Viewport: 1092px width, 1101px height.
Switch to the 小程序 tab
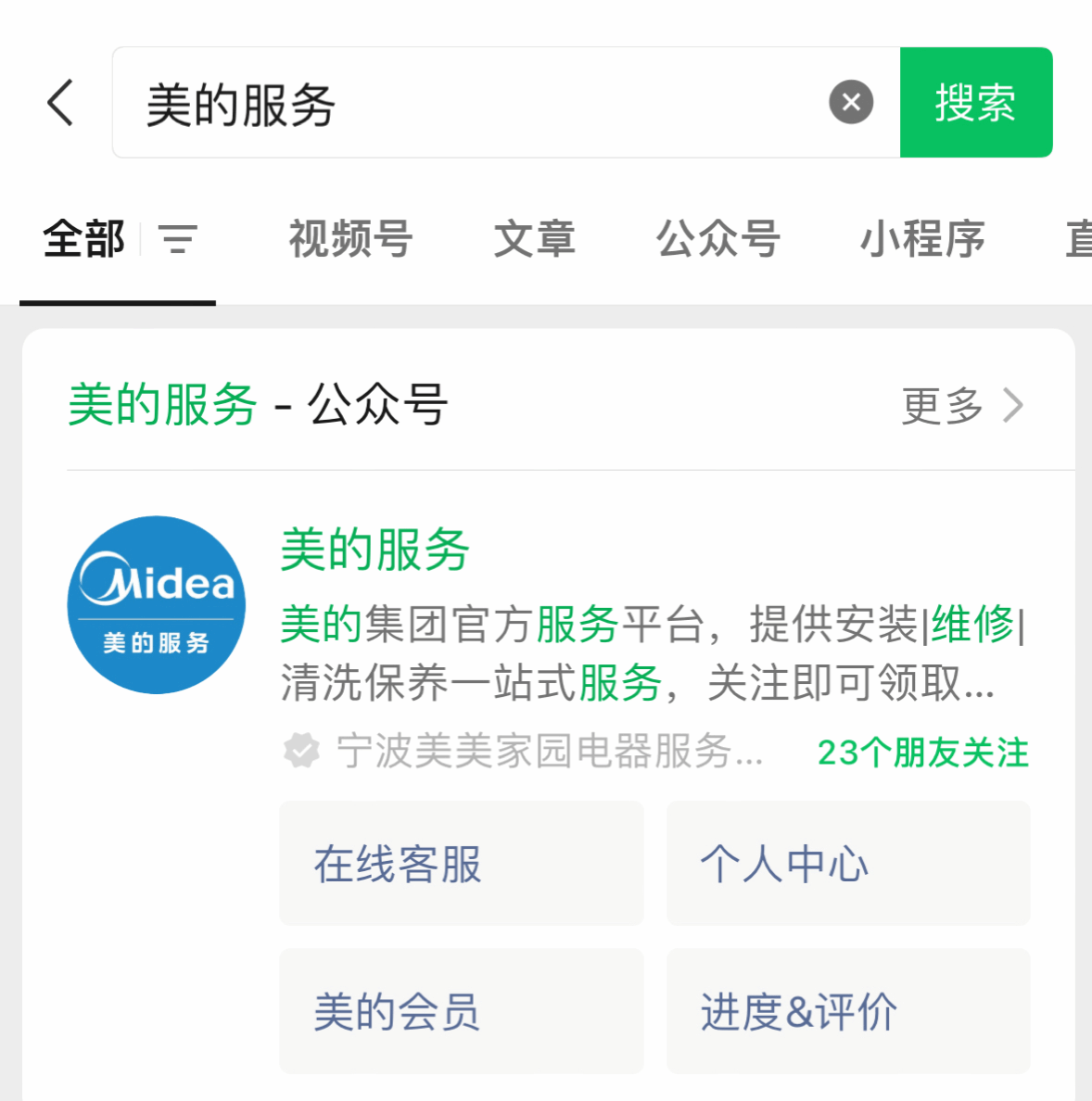click(921, 239)
